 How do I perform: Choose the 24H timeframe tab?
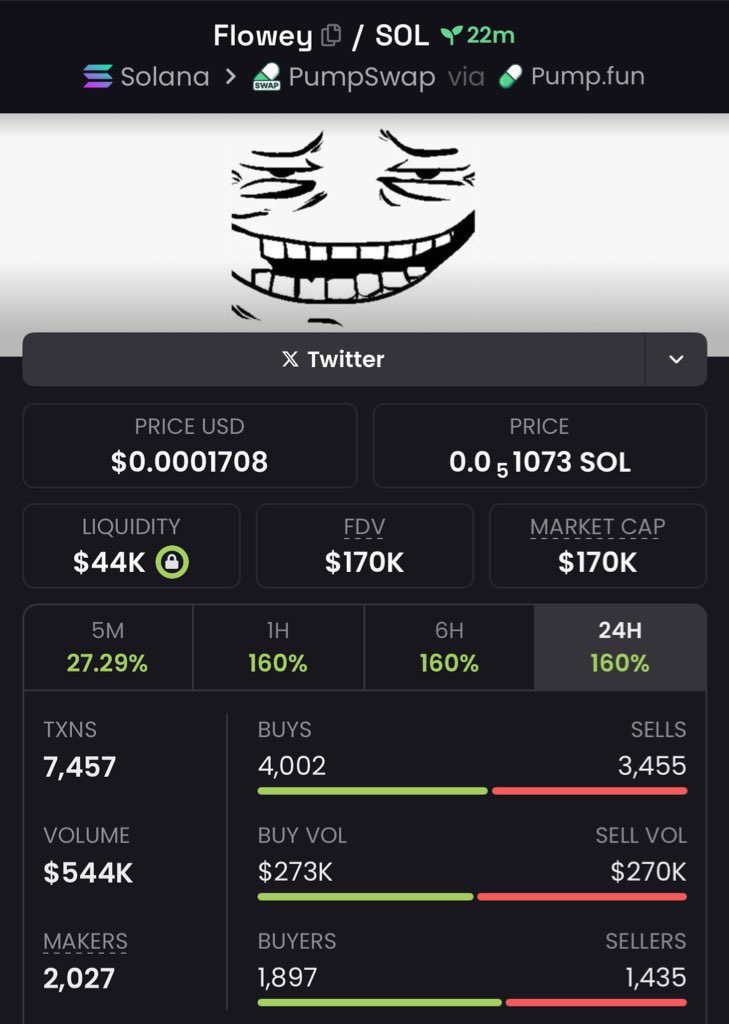pyautogui.click(x=620, y=647)
